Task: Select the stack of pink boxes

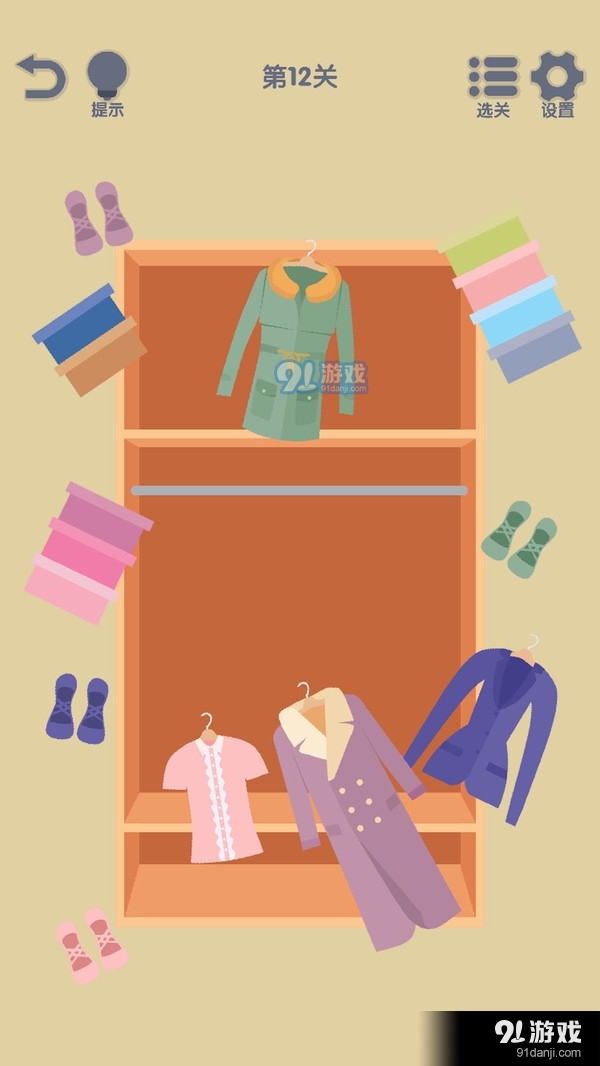Action: tap(88, 552)
